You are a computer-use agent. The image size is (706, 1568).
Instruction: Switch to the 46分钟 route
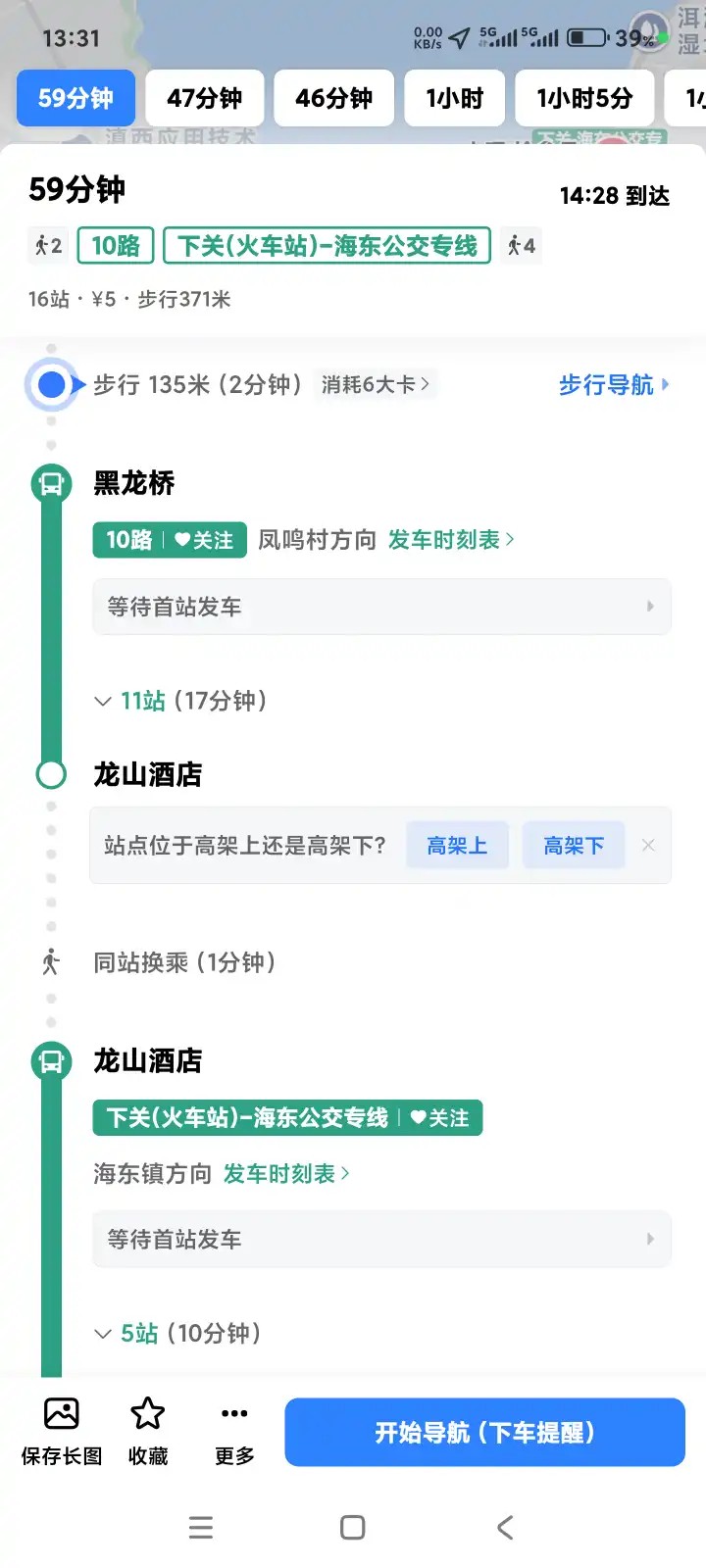333,98
